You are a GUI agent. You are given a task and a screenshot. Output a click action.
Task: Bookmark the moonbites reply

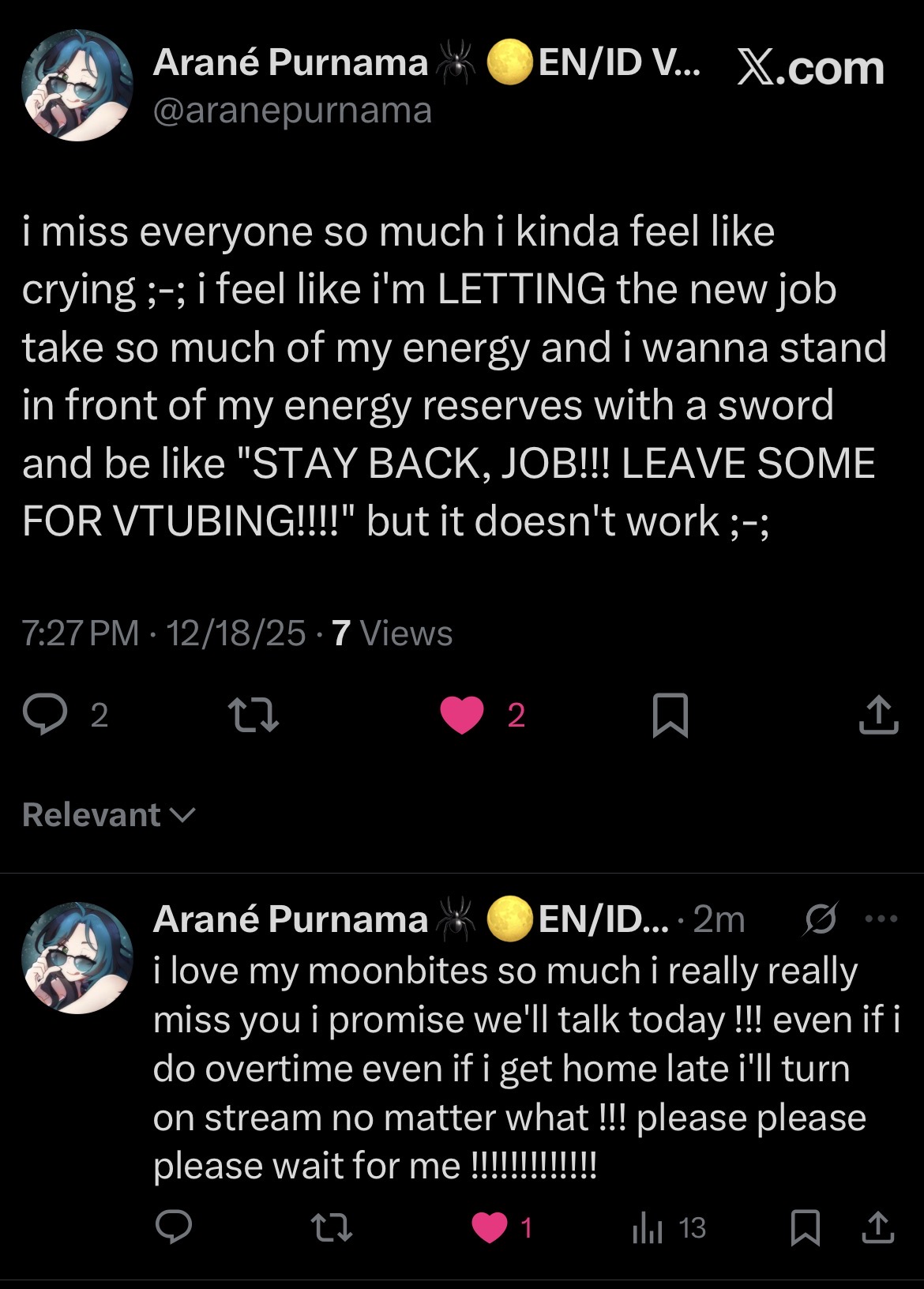[x=806, y=1227]
